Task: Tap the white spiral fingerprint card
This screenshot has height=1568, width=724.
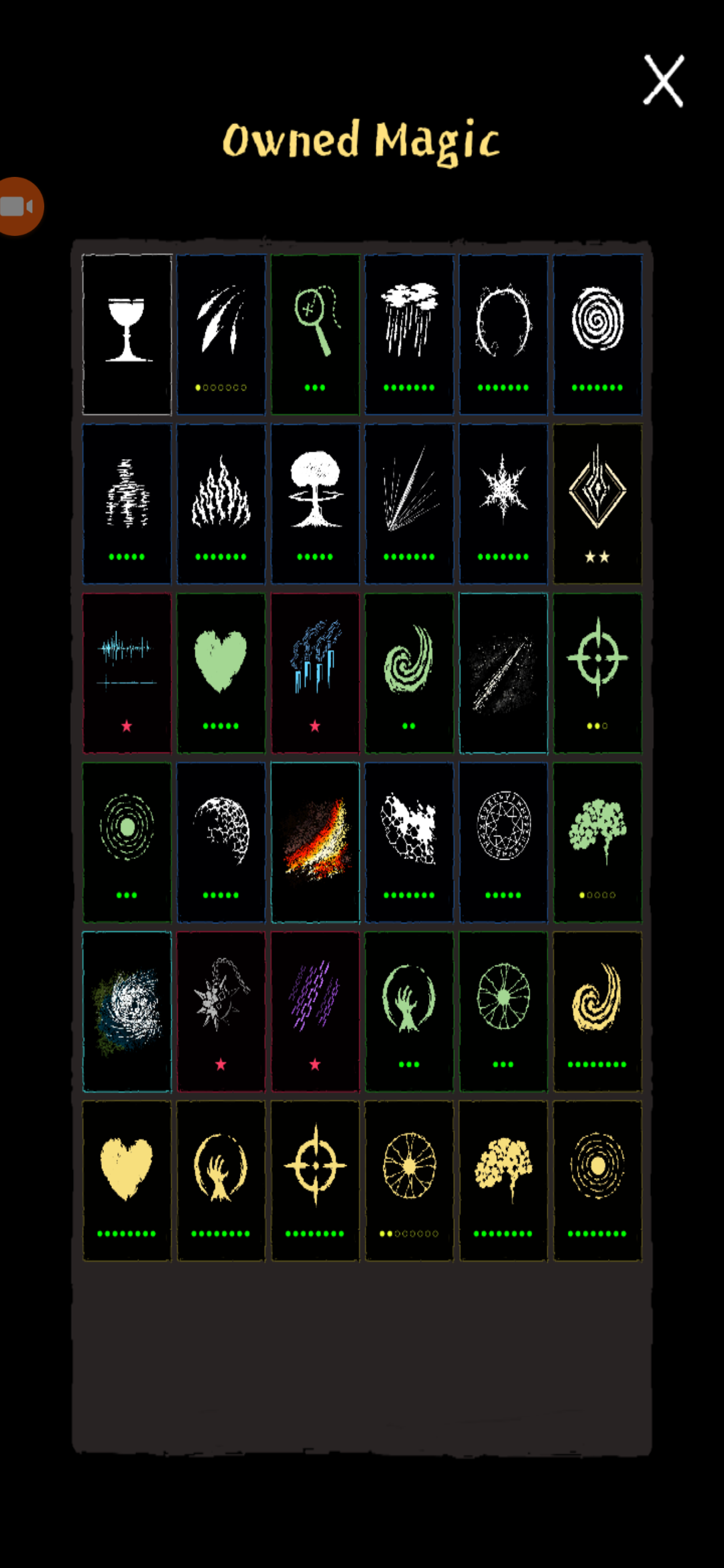Action: pos(597,334)
